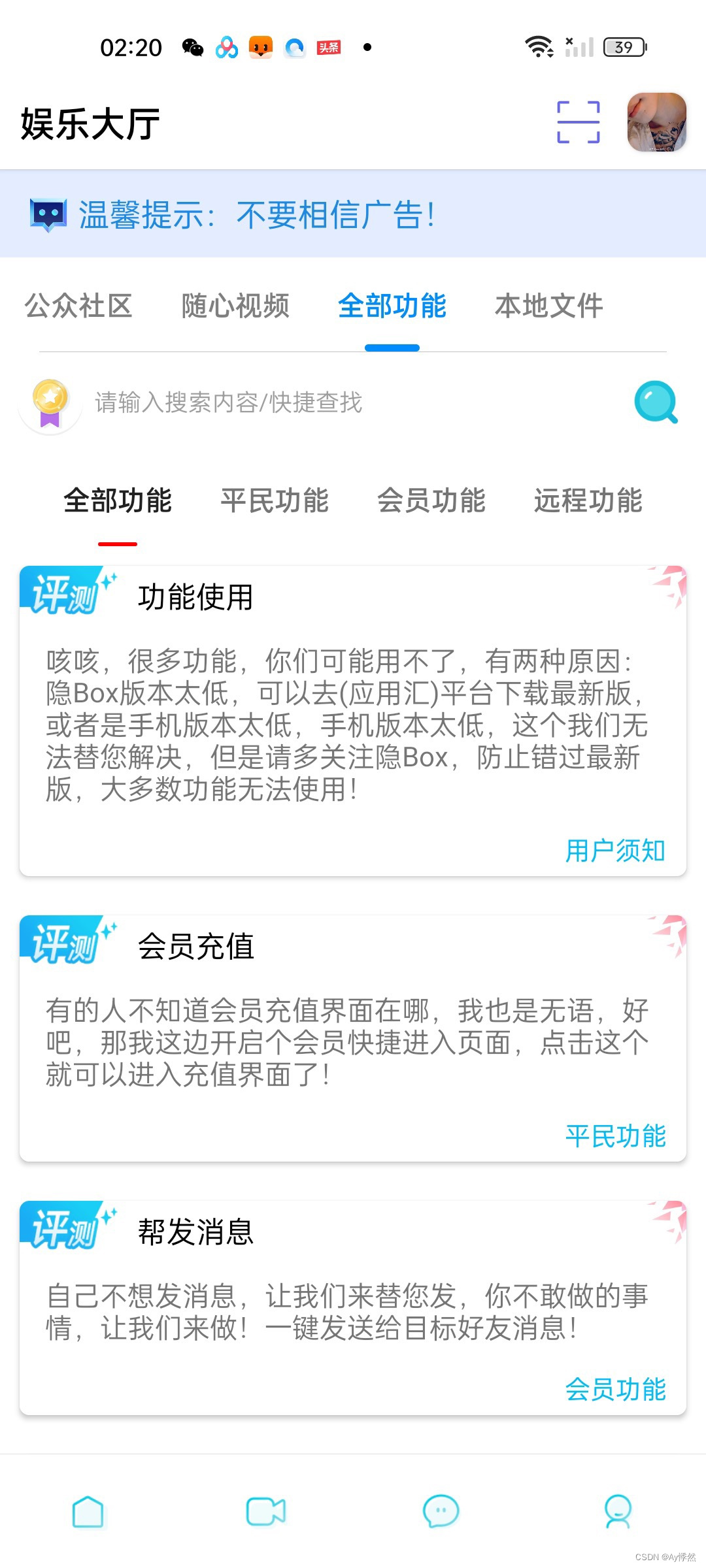Filter by 平民功能
This screenshot has height=1568, width=706.
coord(275,501)
